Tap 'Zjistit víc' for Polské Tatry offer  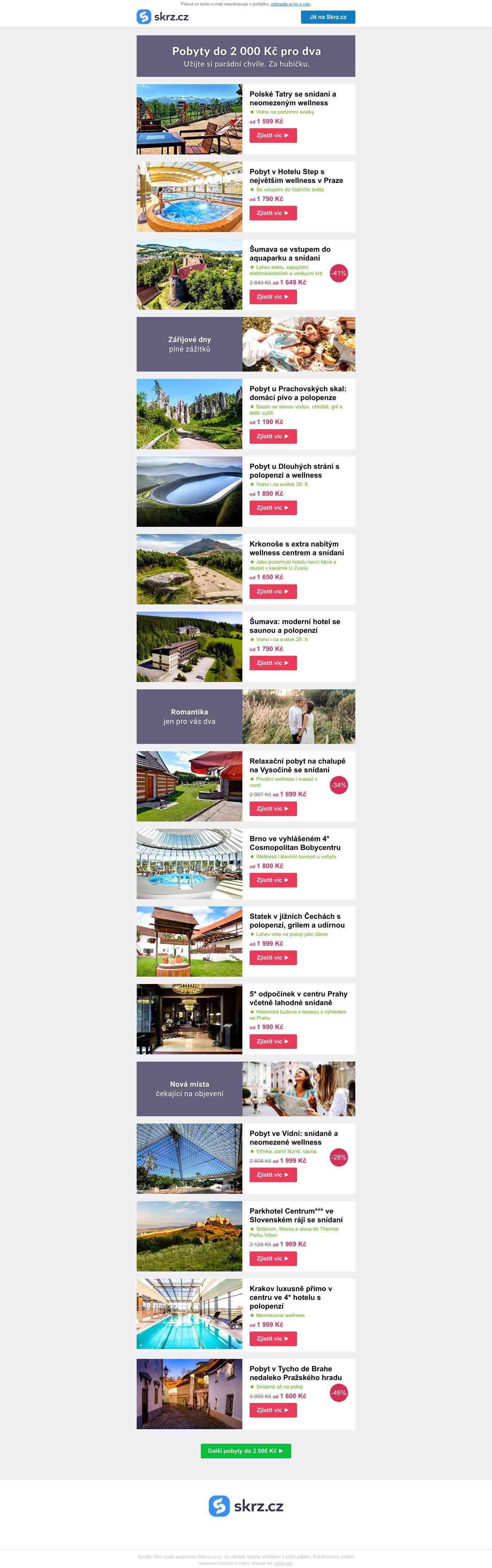tap(273, 135)
